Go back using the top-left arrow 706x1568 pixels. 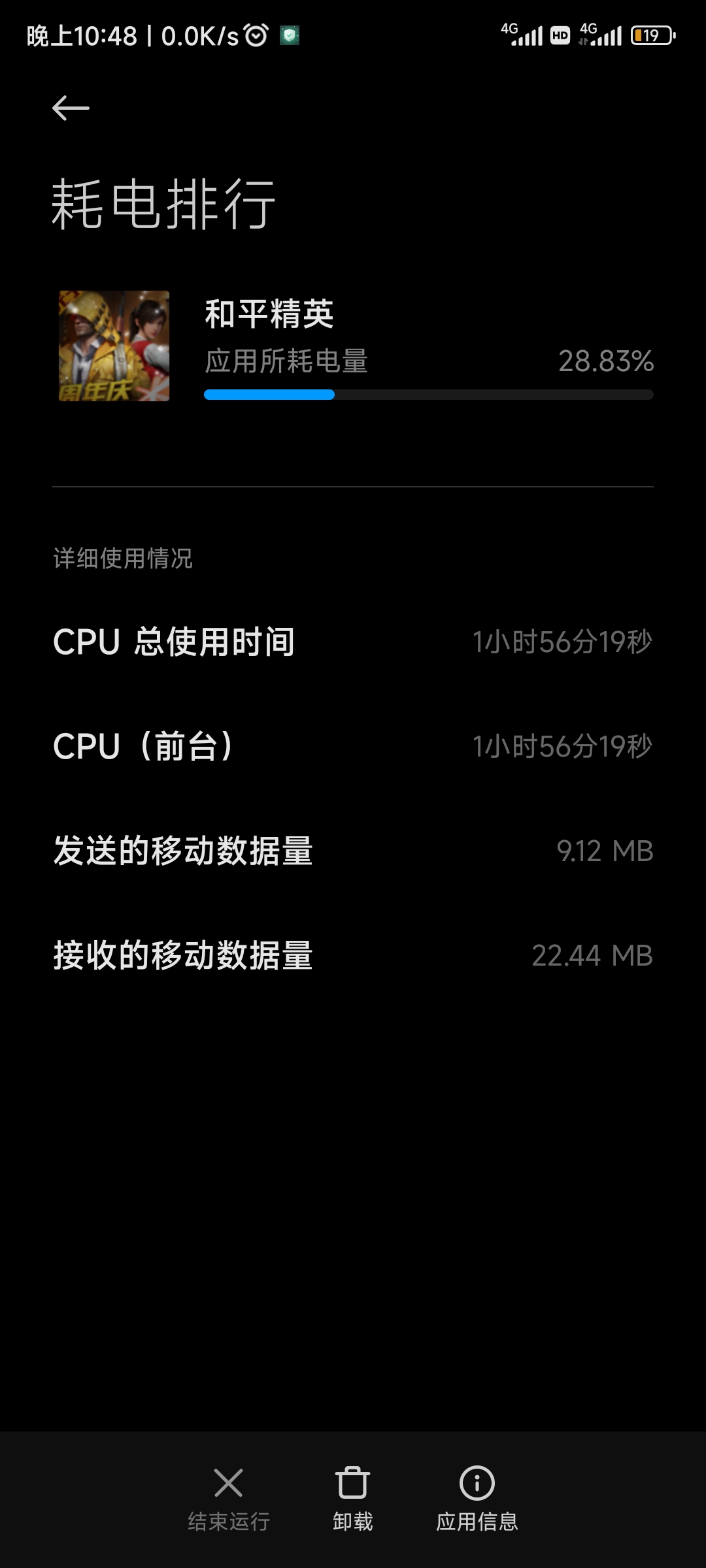[71, 108]
